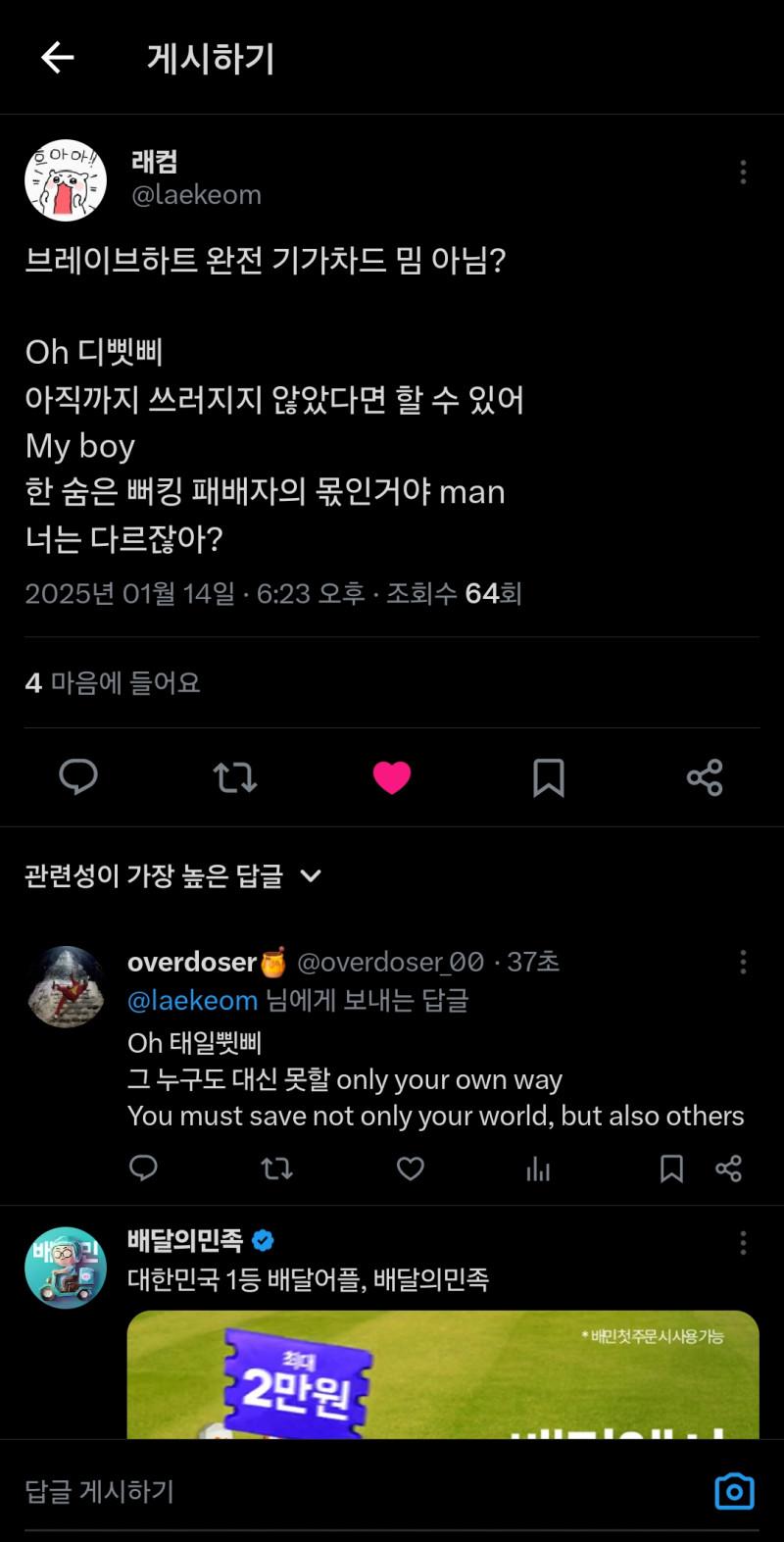The image size is (784, 1542).
Task: View analytics for overdoser's reply
Action: 538,1168
